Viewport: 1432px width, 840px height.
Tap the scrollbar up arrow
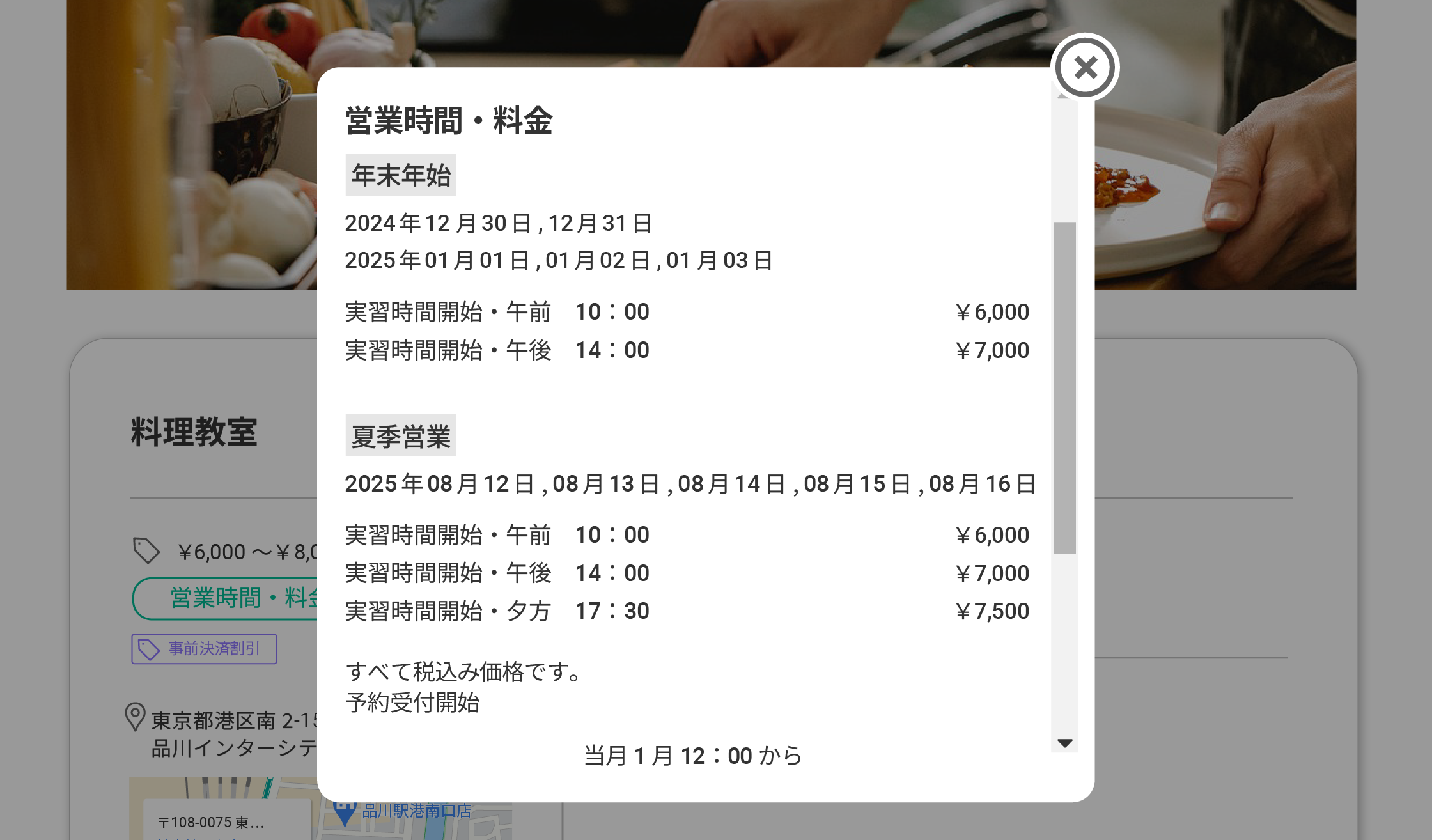point(1062,97)
